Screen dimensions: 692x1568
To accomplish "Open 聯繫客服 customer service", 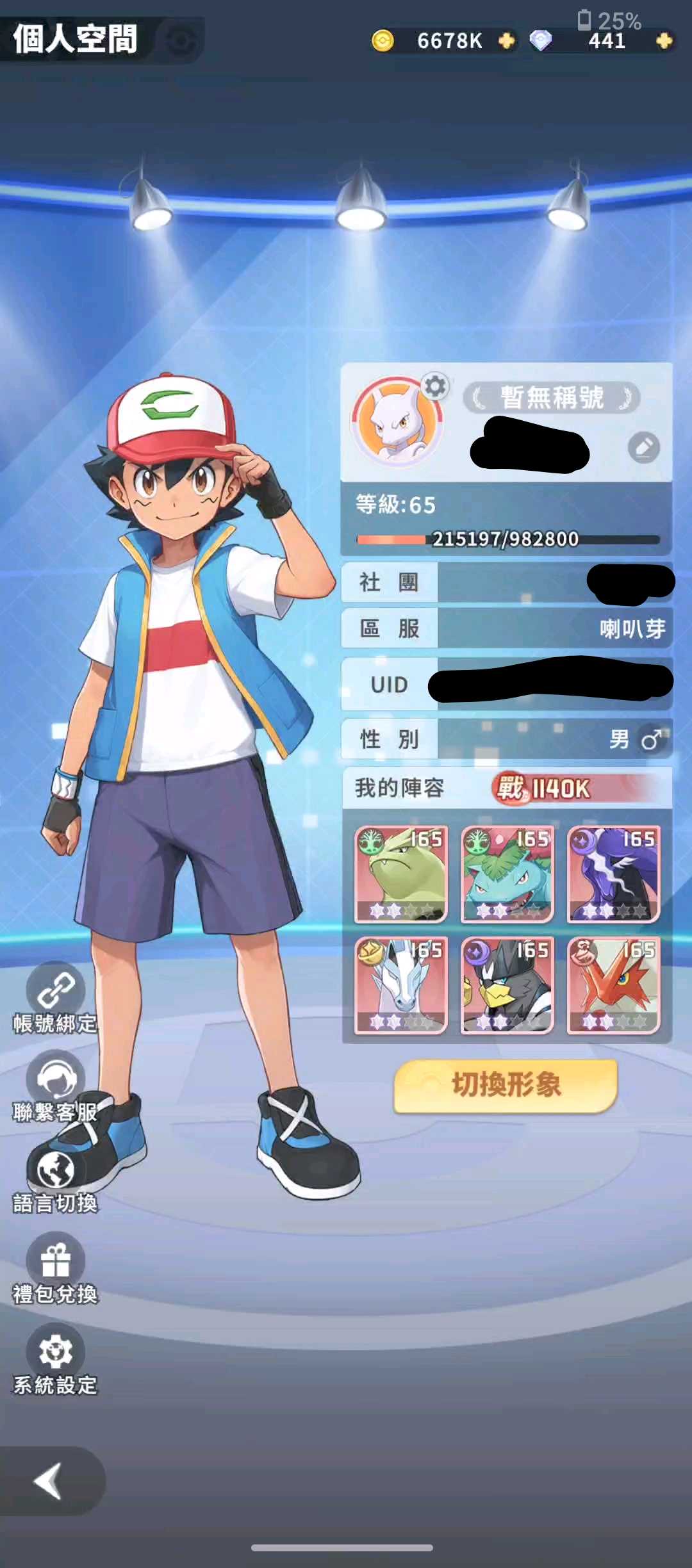I will (56, 1080).
